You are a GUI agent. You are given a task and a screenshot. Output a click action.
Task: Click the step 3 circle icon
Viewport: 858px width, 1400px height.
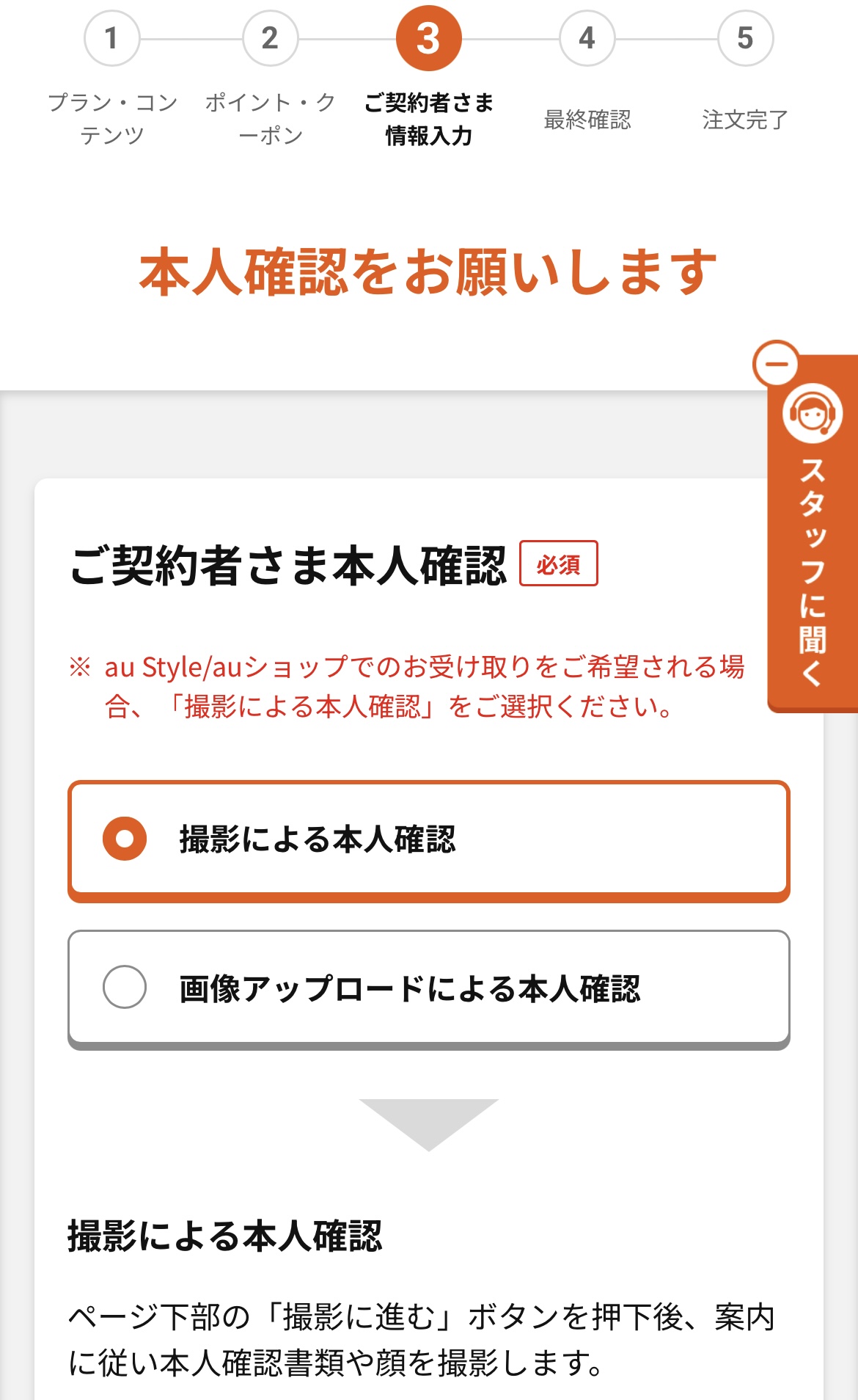428,38
